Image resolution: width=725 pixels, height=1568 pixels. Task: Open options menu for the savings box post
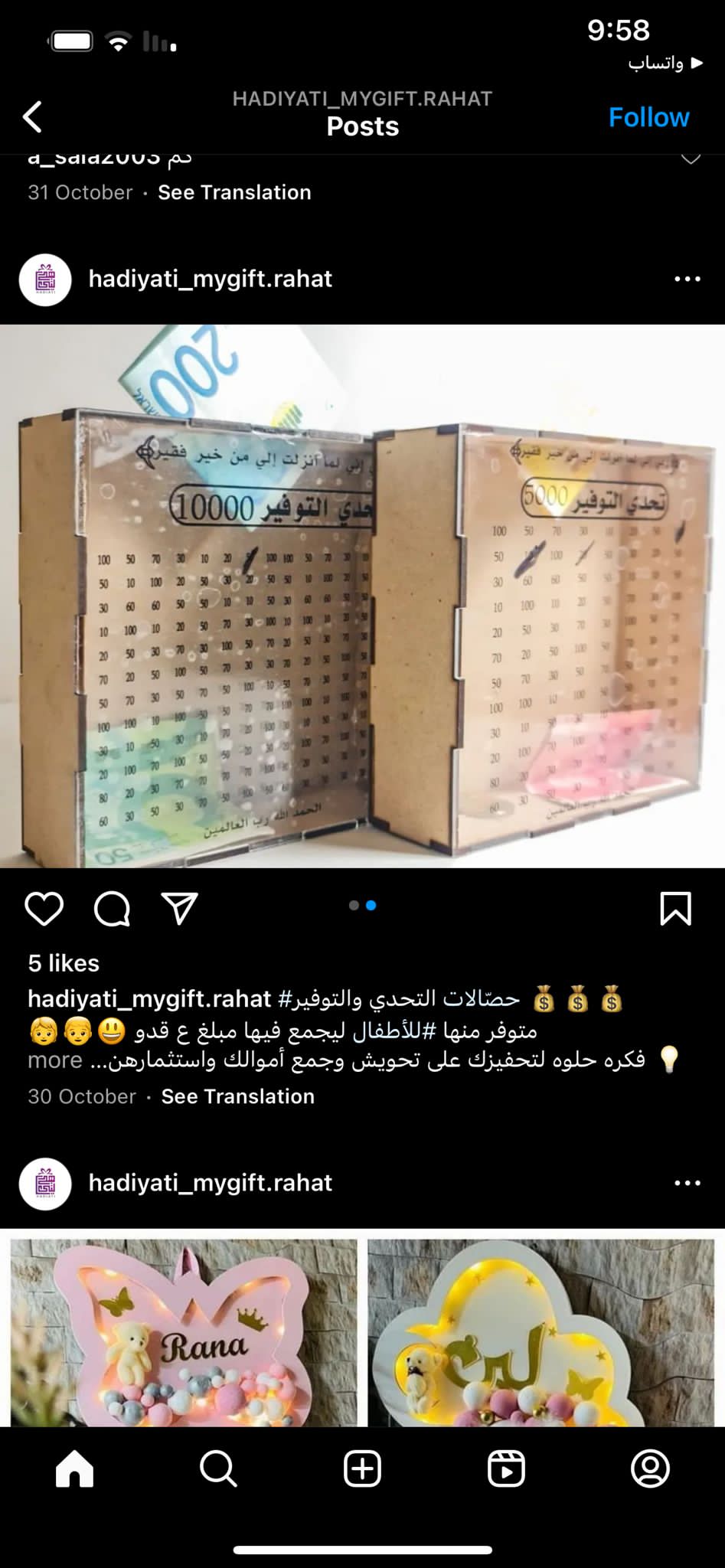(x=687, y=279)
